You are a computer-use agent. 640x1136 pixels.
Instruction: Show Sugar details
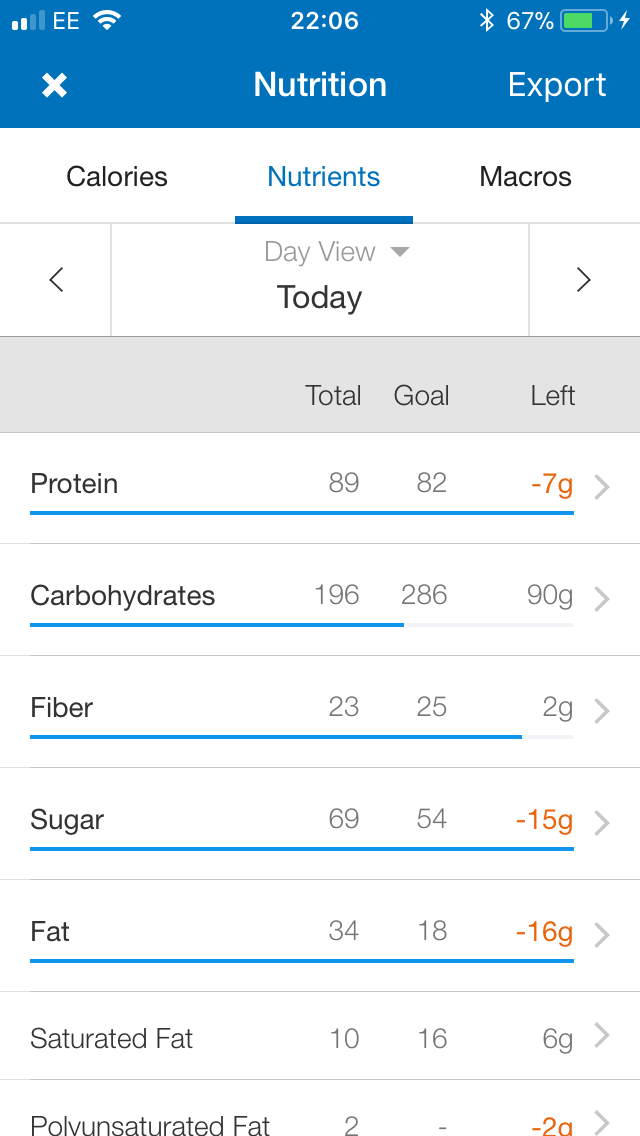click(x=320, y=822)
